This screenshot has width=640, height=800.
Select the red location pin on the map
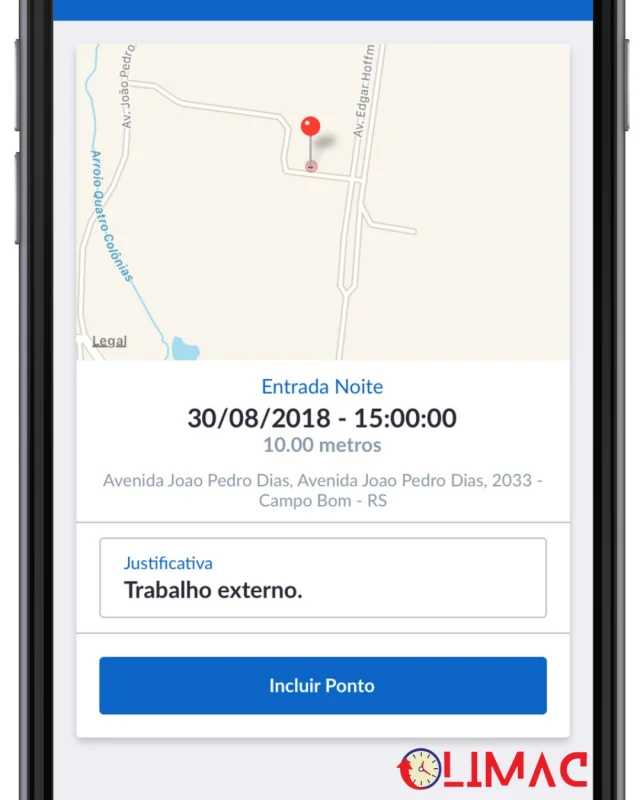(311, 129)
